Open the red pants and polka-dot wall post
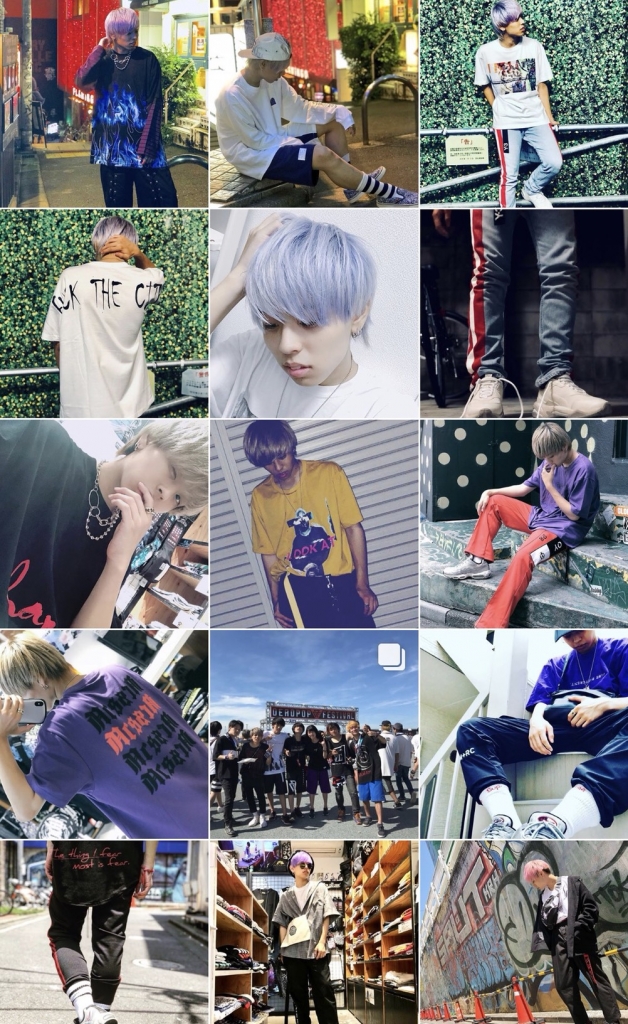The image size is (628, 1024). pyautogui.click(x=523, y=523)
